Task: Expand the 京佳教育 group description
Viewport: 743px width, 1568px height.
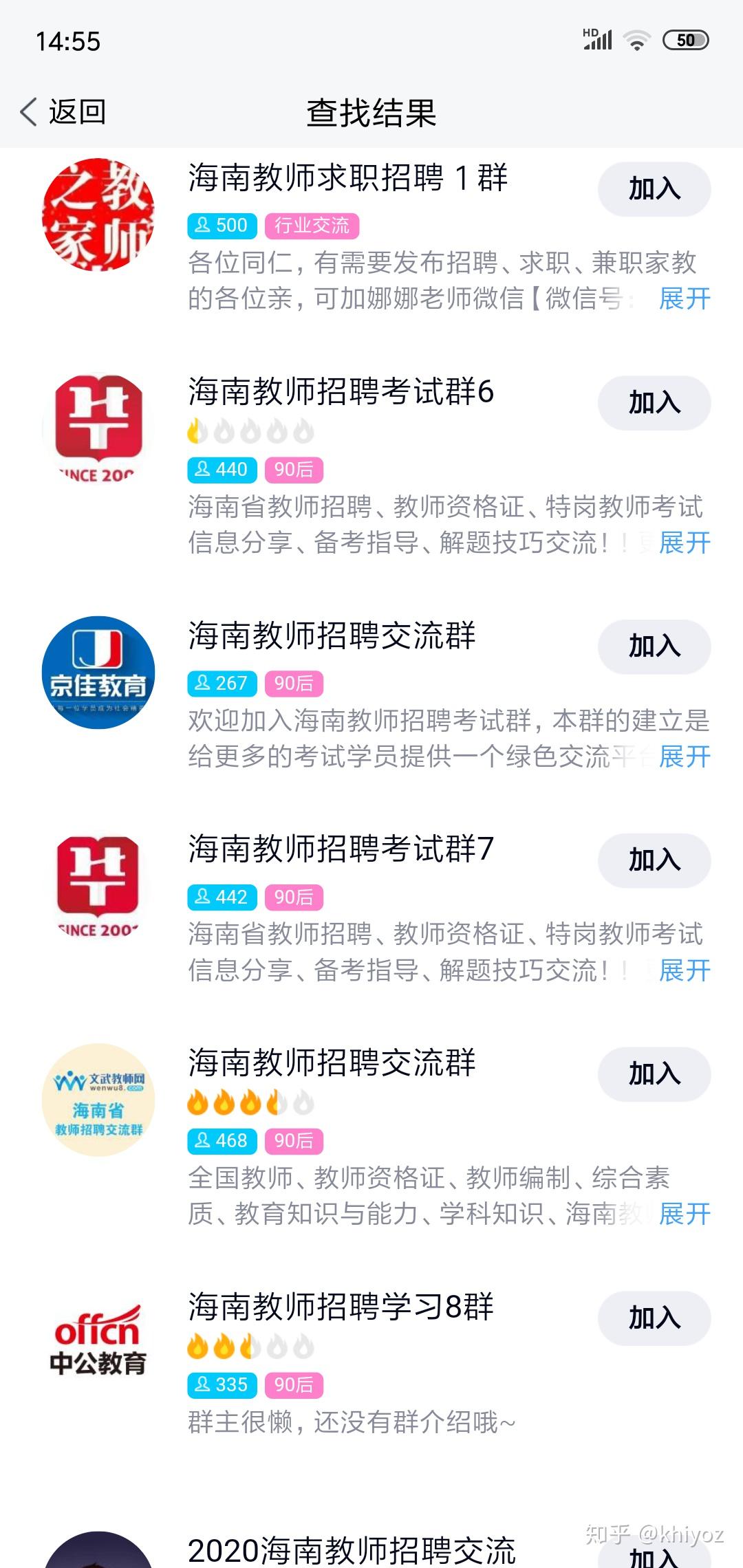Action: pyautogui.click(x=685, y=756)
